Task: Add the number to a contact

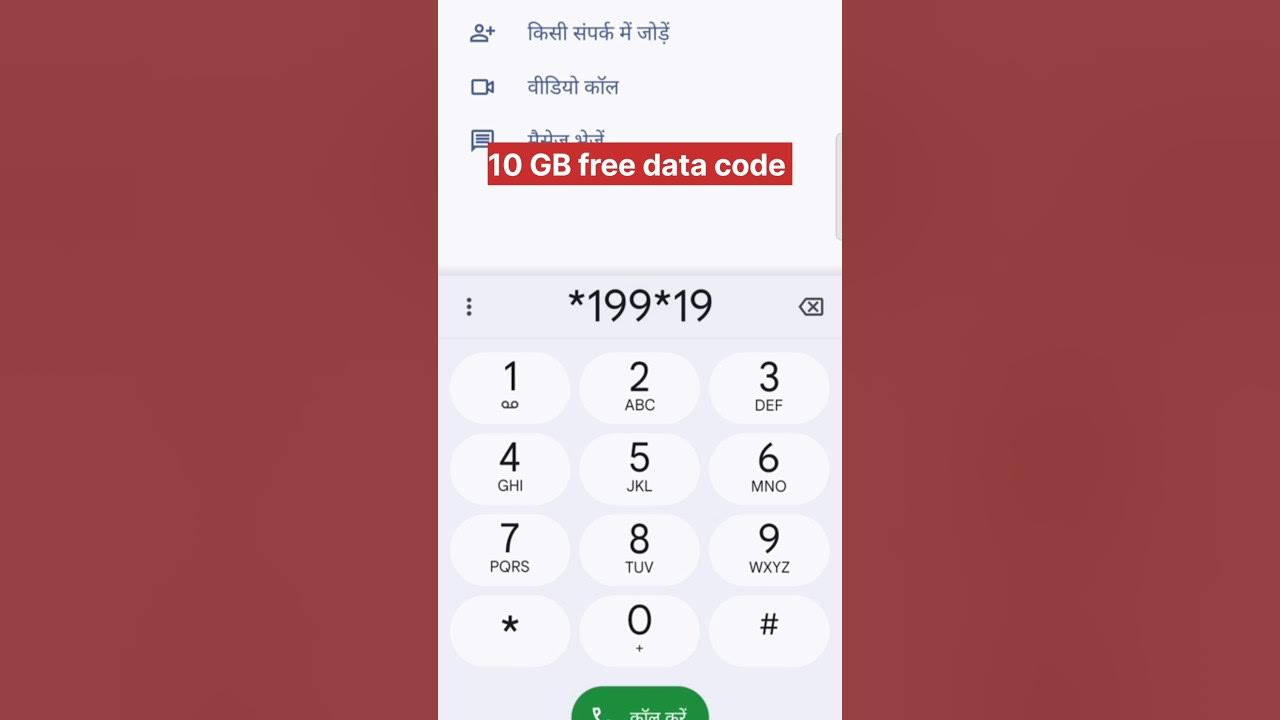Action: (x=598, y=33)
